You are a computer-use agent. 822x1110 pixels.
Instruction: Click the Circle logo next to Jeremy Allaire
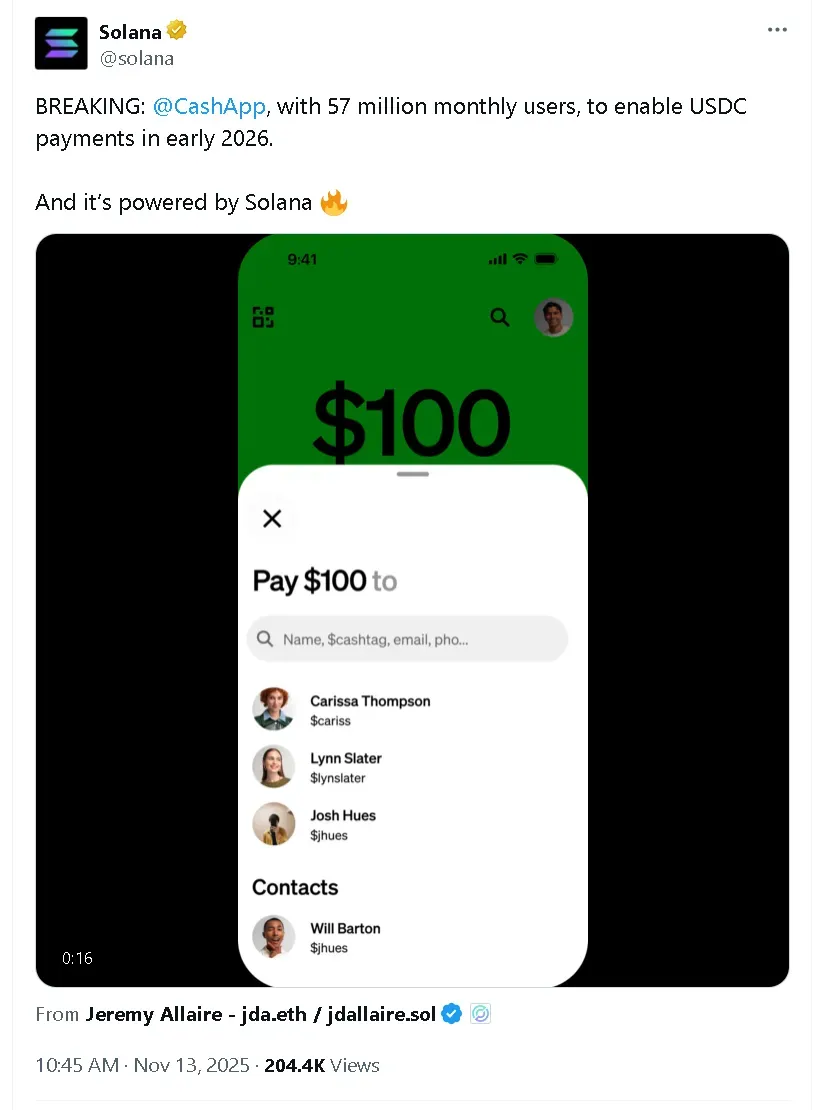480,1013
